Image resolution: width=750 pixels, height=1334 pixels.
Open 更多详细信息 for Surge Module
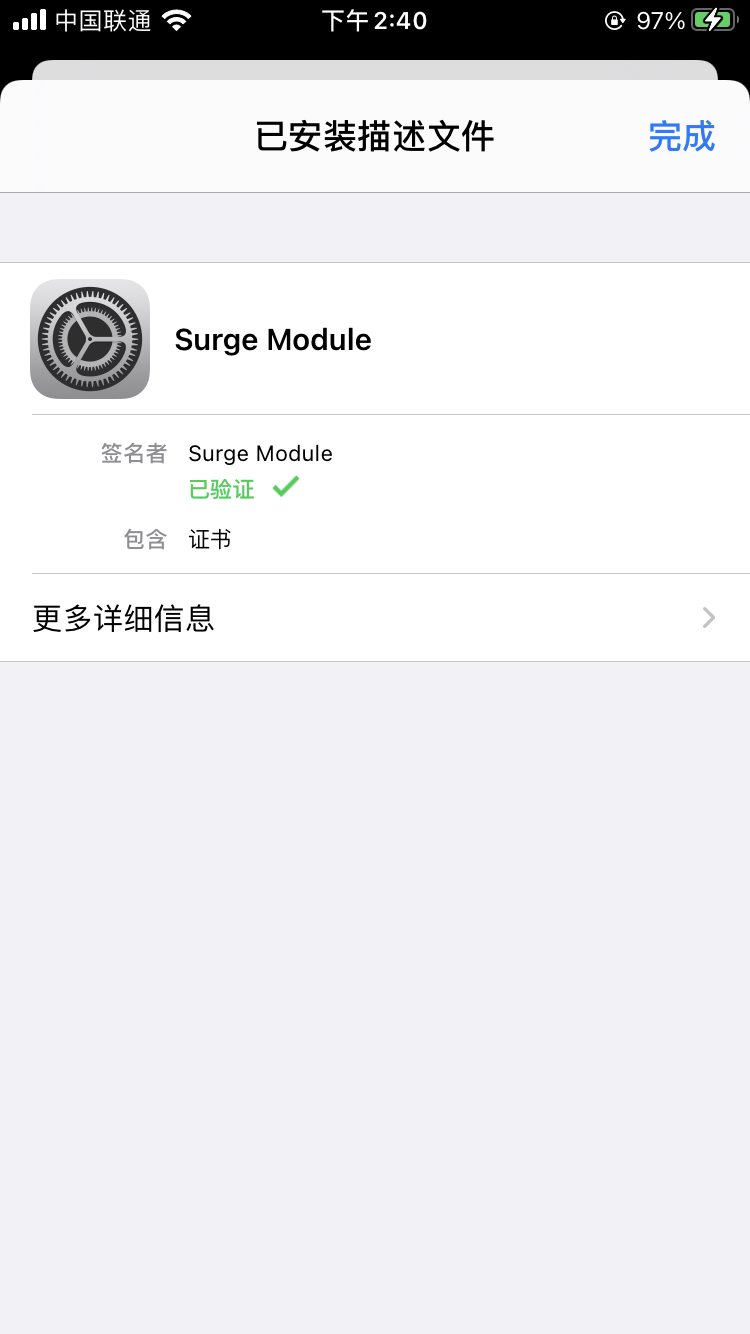click(x=375, y=618)
